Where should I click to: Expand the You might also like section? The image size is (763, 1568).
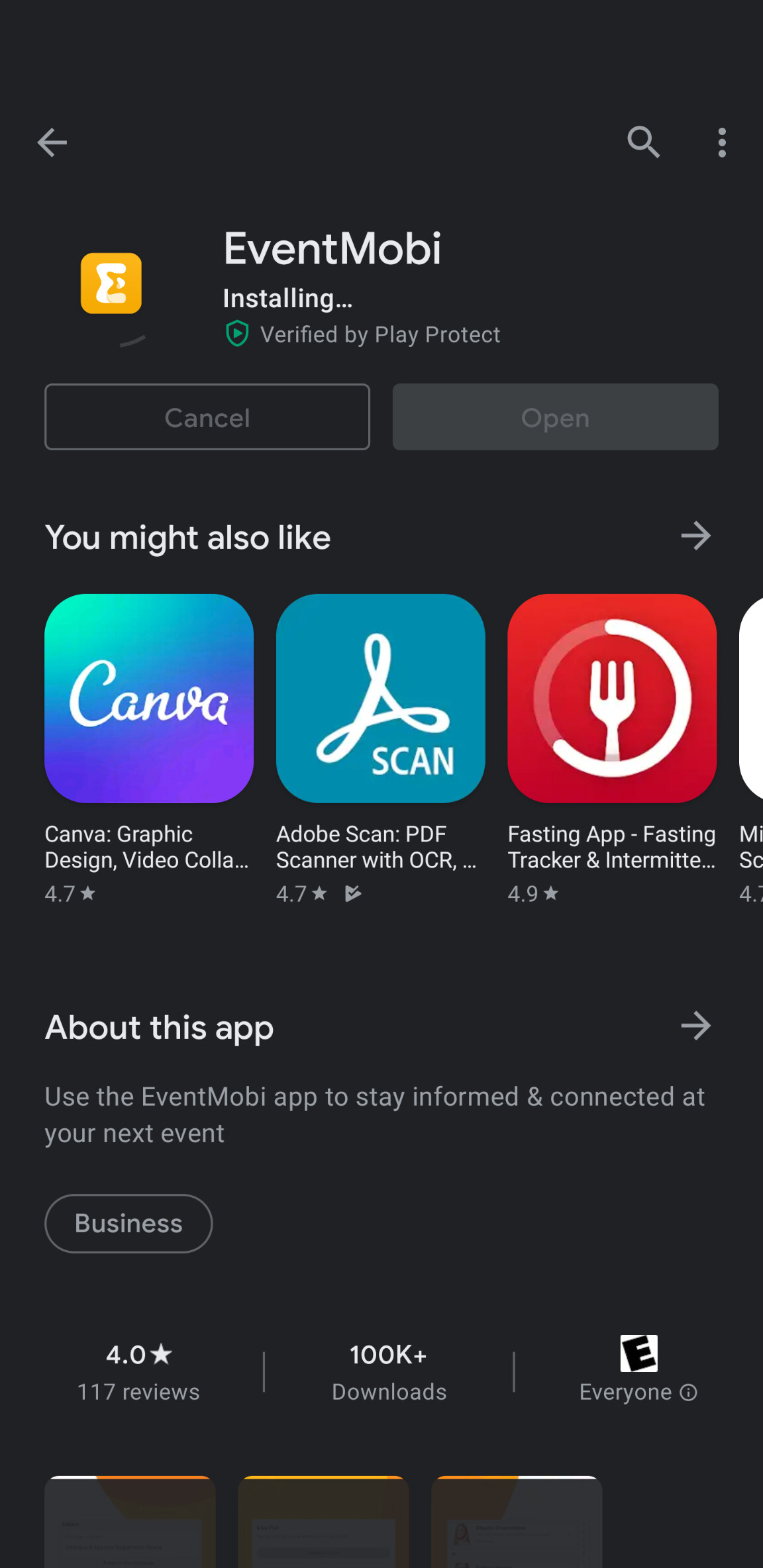click(696, 536)
